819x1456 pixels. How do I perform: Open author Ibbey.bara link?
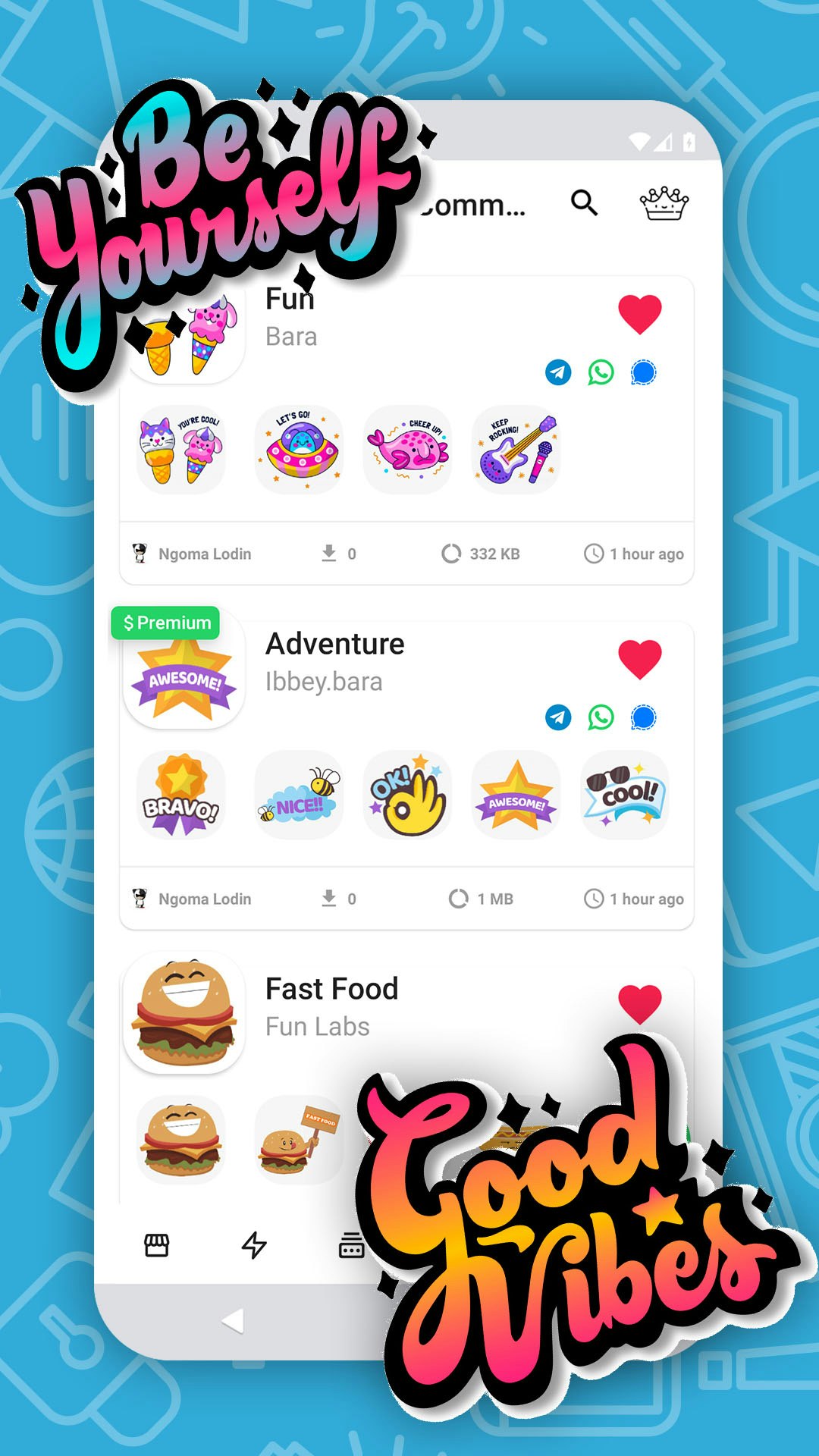point(324,681)
